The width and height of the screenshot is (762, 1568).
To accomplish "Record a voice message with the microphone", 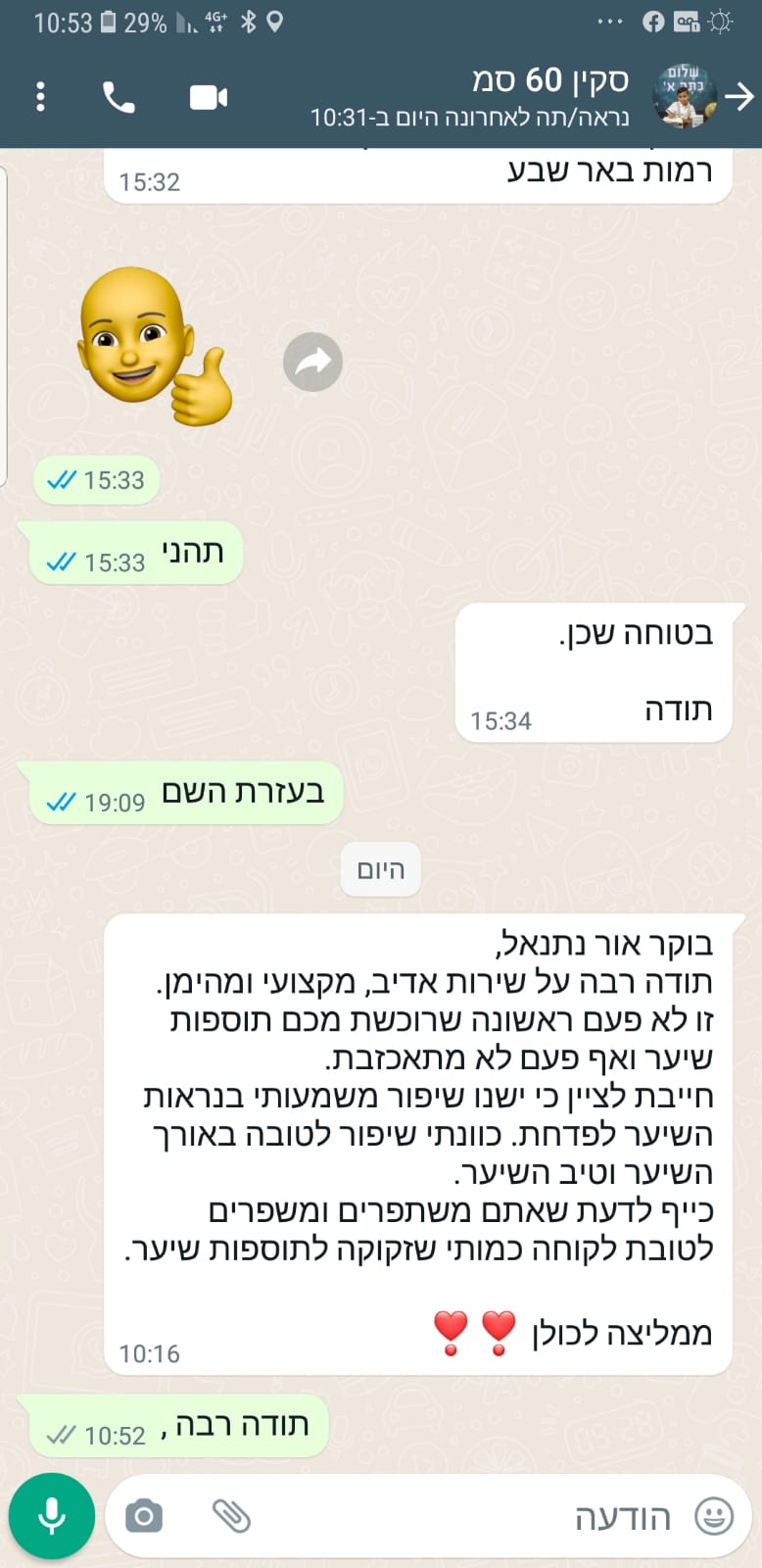I will pyautogui.click(x=51, y=1515).
